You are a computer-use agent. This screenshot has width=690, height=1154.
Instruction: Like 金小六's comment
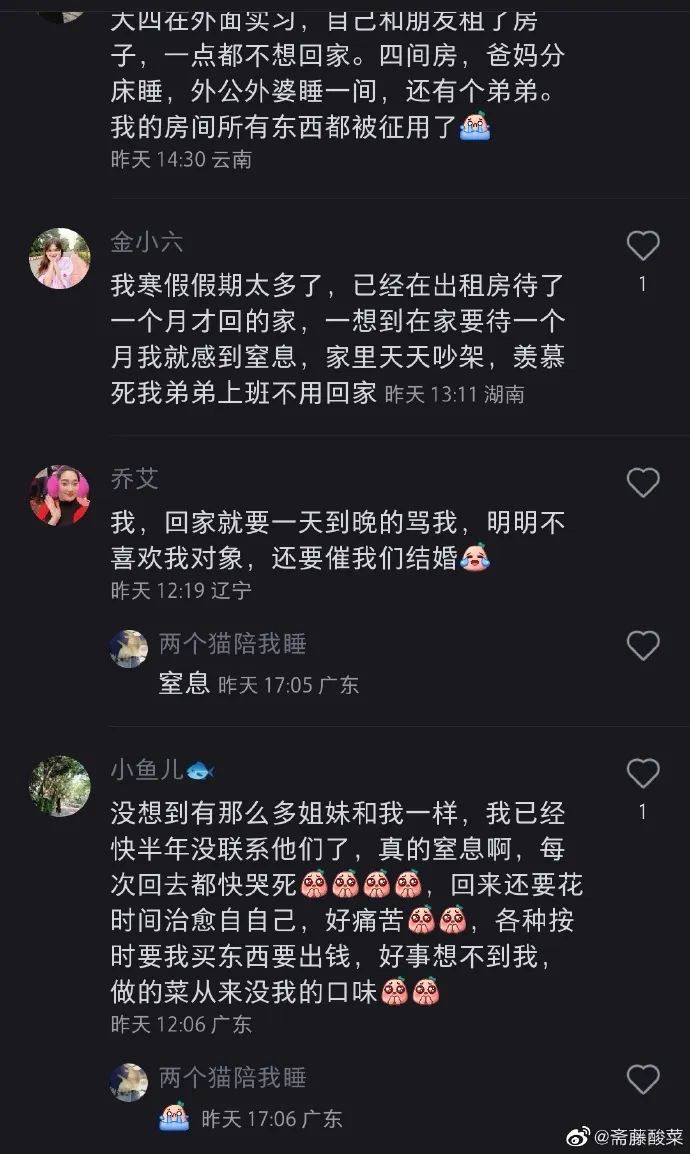pyautogui.click(x=643, y=245)
